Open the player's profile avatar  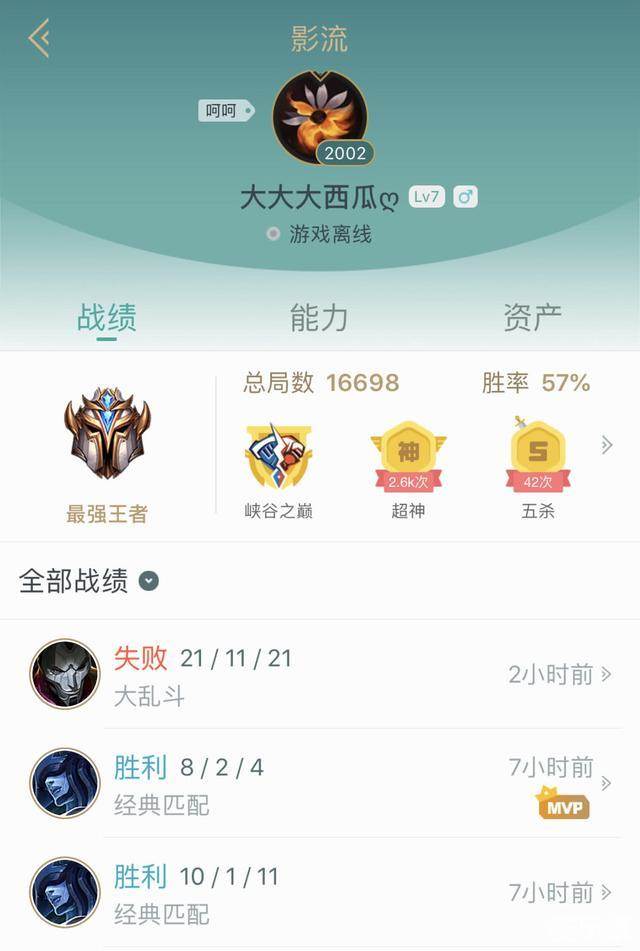(320, 116)
